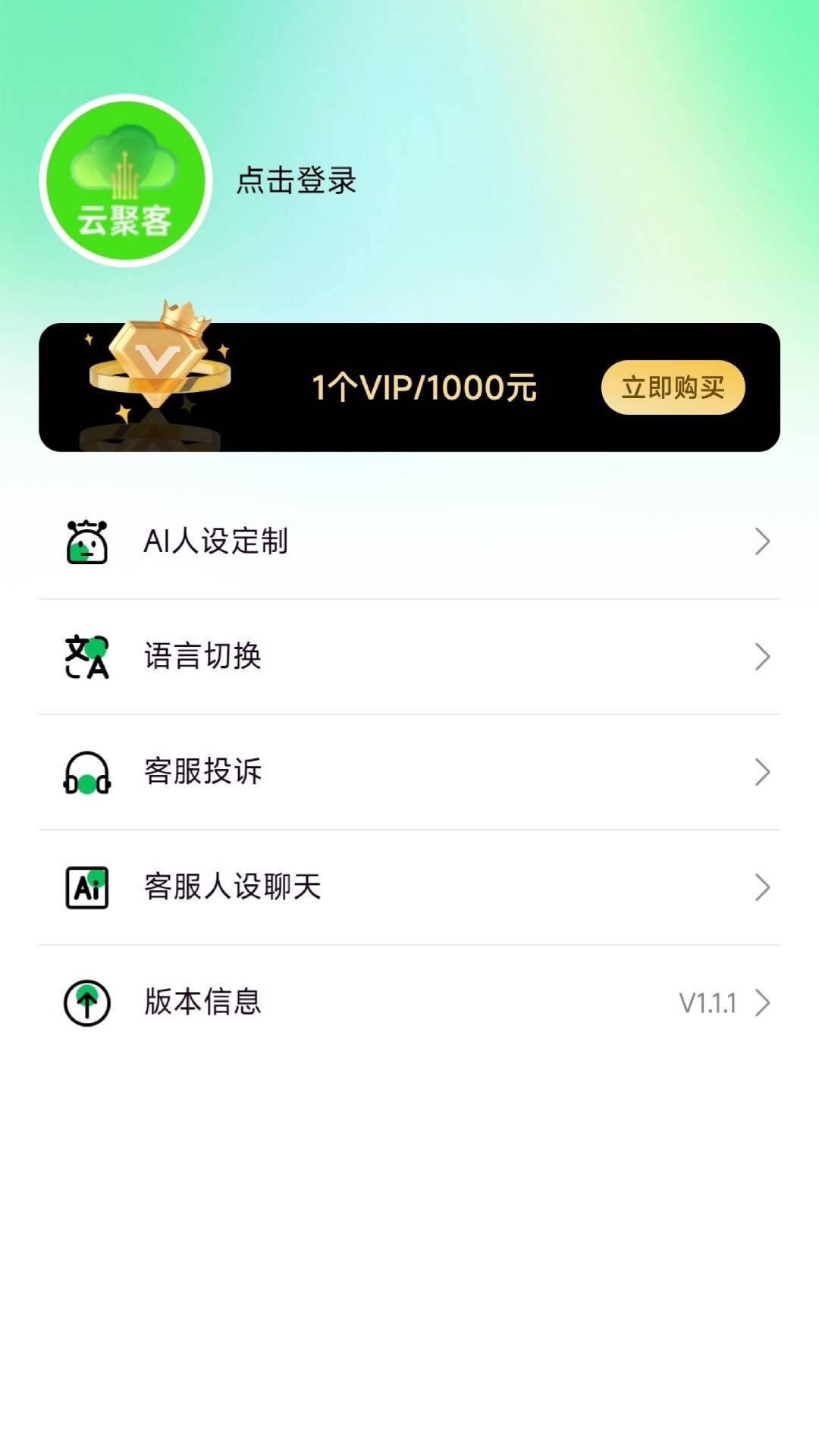819x1456 pixels.
Task: Expand the AI人设定制 row chevron
Action: (762, 541)
